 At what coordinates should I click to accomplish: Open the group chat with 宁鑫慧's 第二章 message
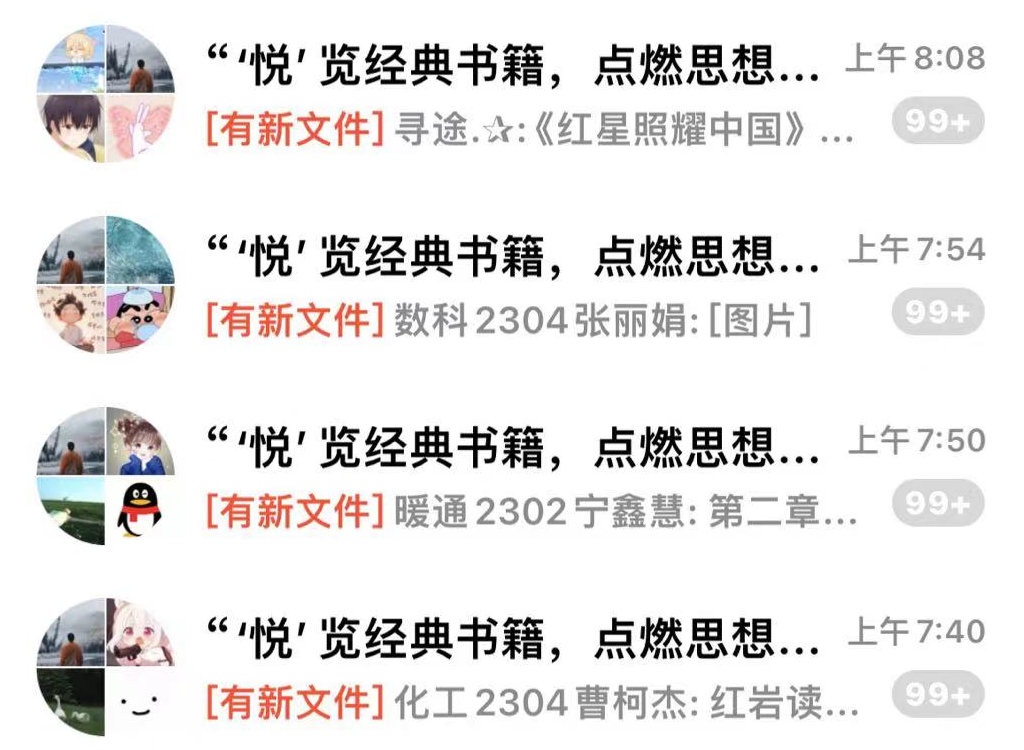click(x=512, y=476)
